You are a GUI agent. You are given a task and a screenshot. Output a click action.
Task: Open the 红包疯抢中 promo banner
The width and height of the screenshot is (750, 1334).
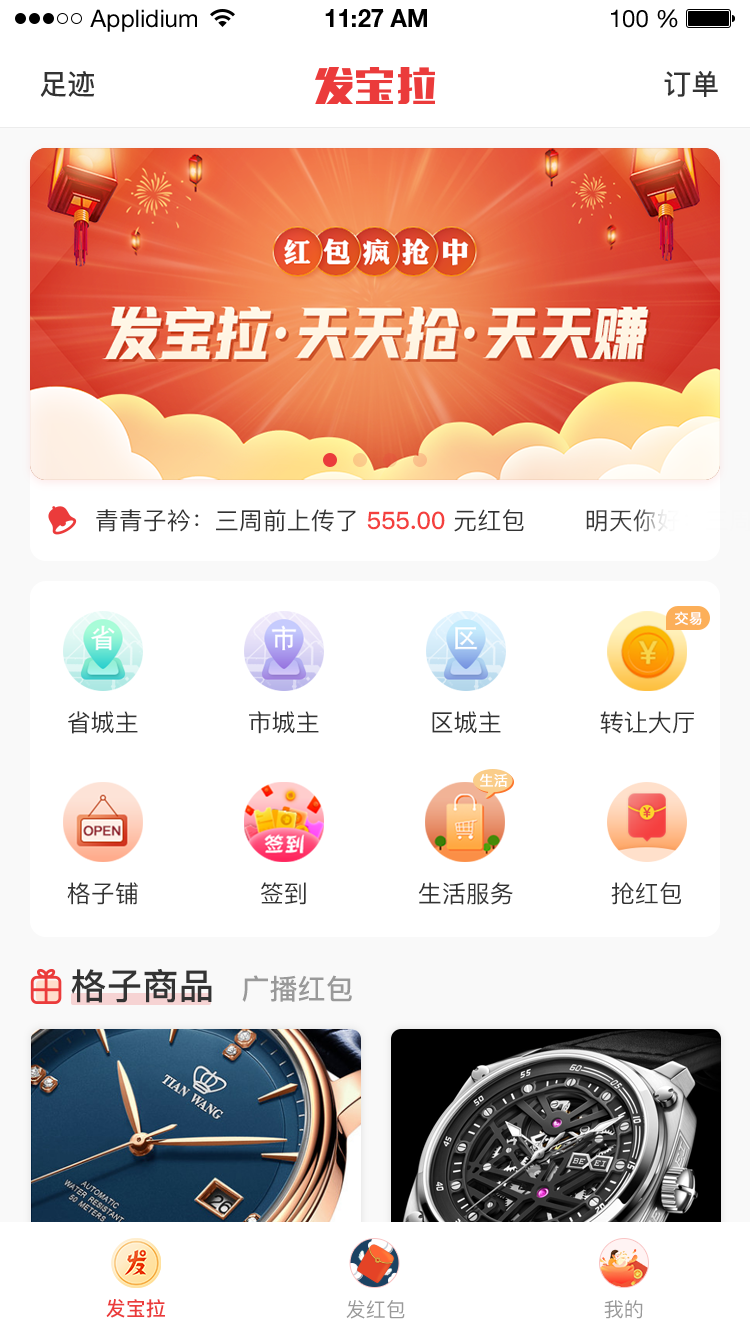click(x=375, y=313)
